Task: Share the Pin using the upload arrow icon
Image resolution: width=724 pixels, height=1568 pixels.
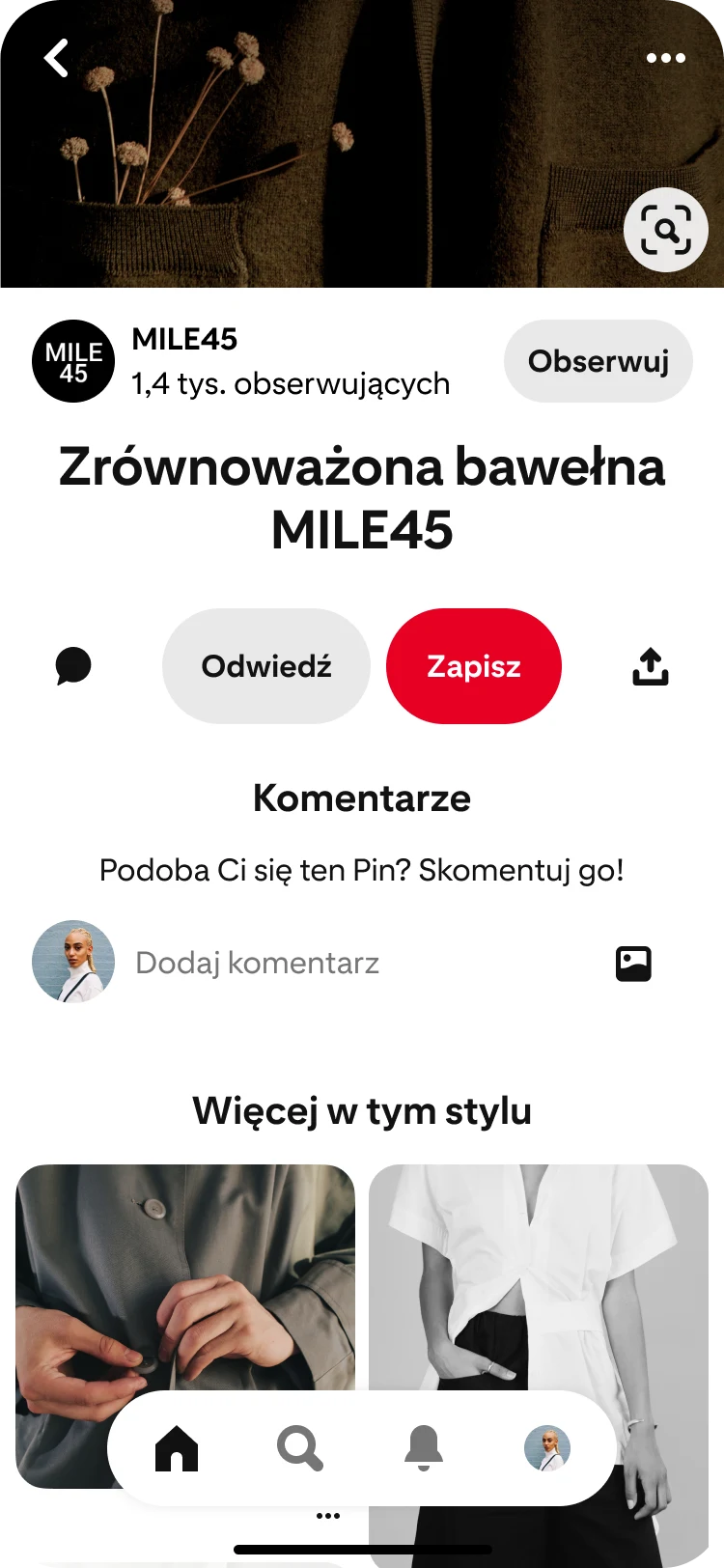Action: pyautogui.click(x=650, y=665)
